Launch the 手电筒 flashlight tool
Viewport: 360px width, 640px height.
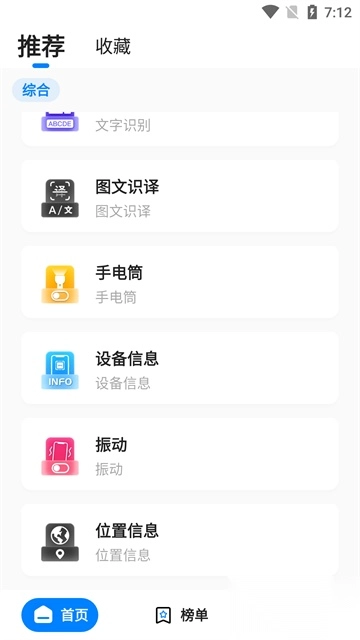tap(180, 282)
